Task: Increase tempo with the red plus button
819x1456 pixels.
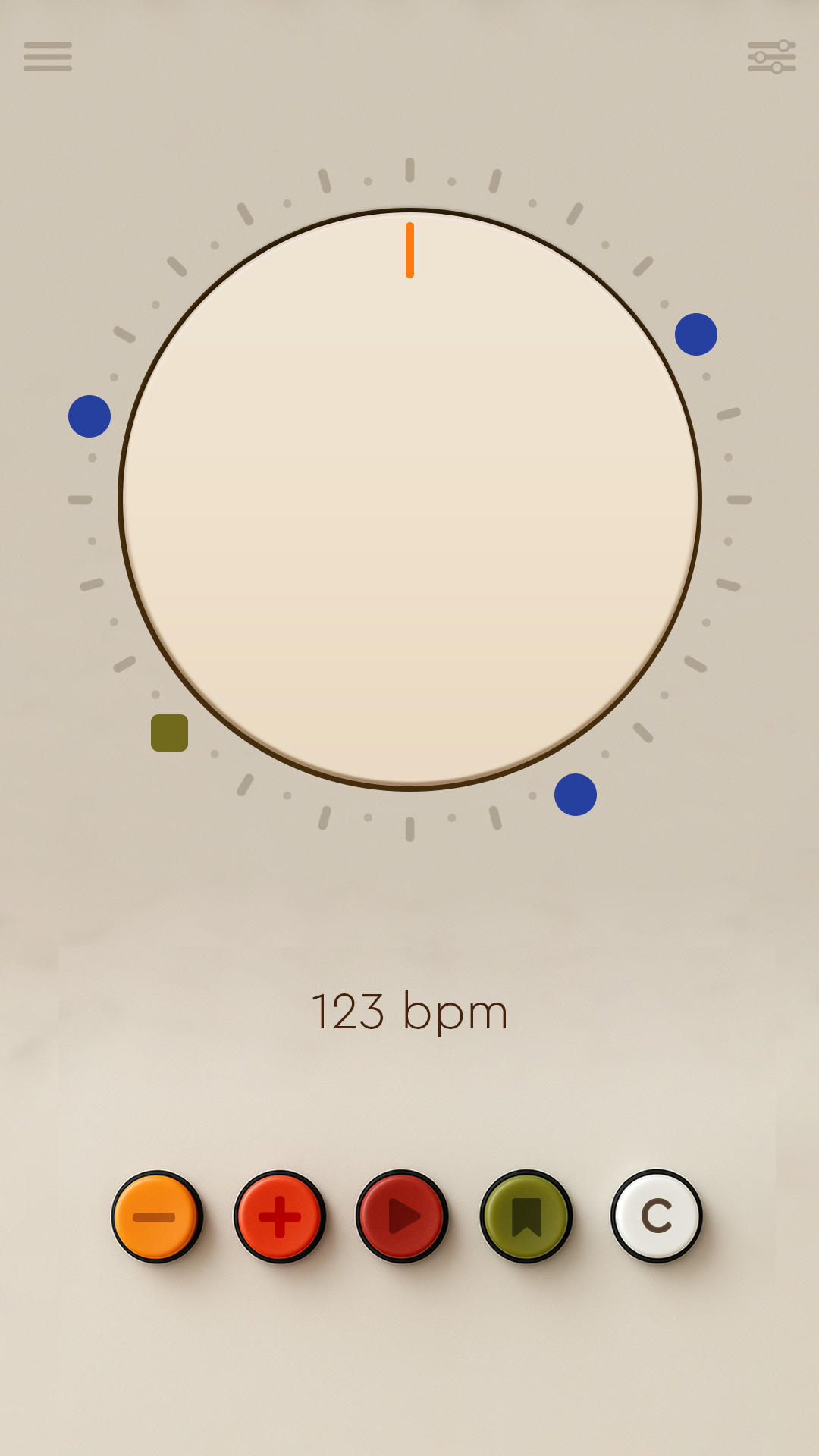Action: (x=280, y=1216)
